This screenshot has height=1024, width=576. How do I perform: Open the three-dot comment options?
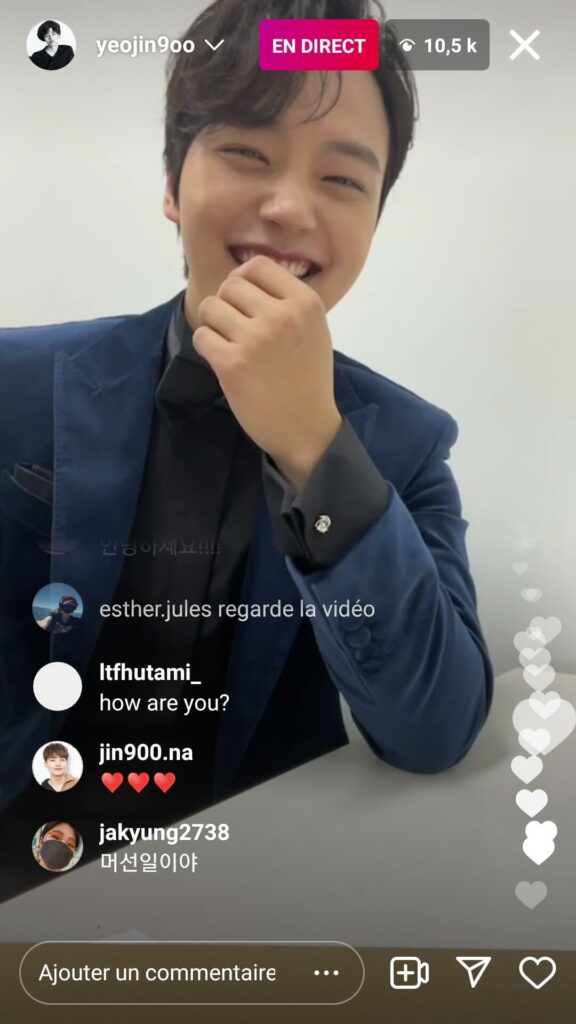click(x=327, y=973)
